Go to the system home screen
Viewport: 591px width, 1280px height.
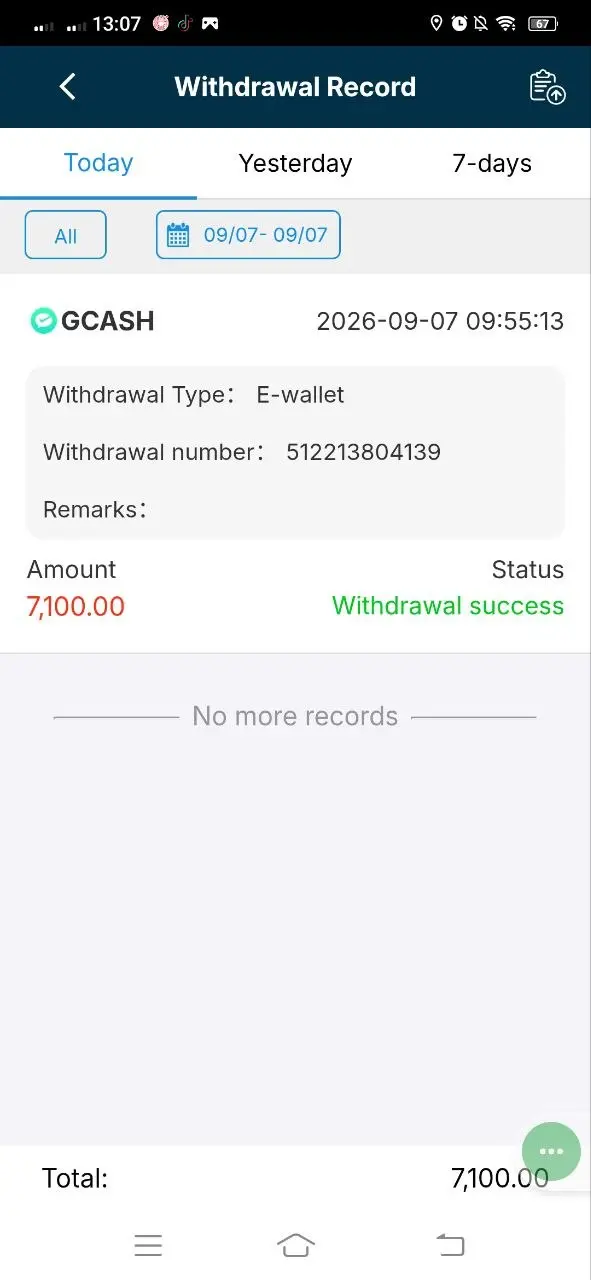(295, 1245)
